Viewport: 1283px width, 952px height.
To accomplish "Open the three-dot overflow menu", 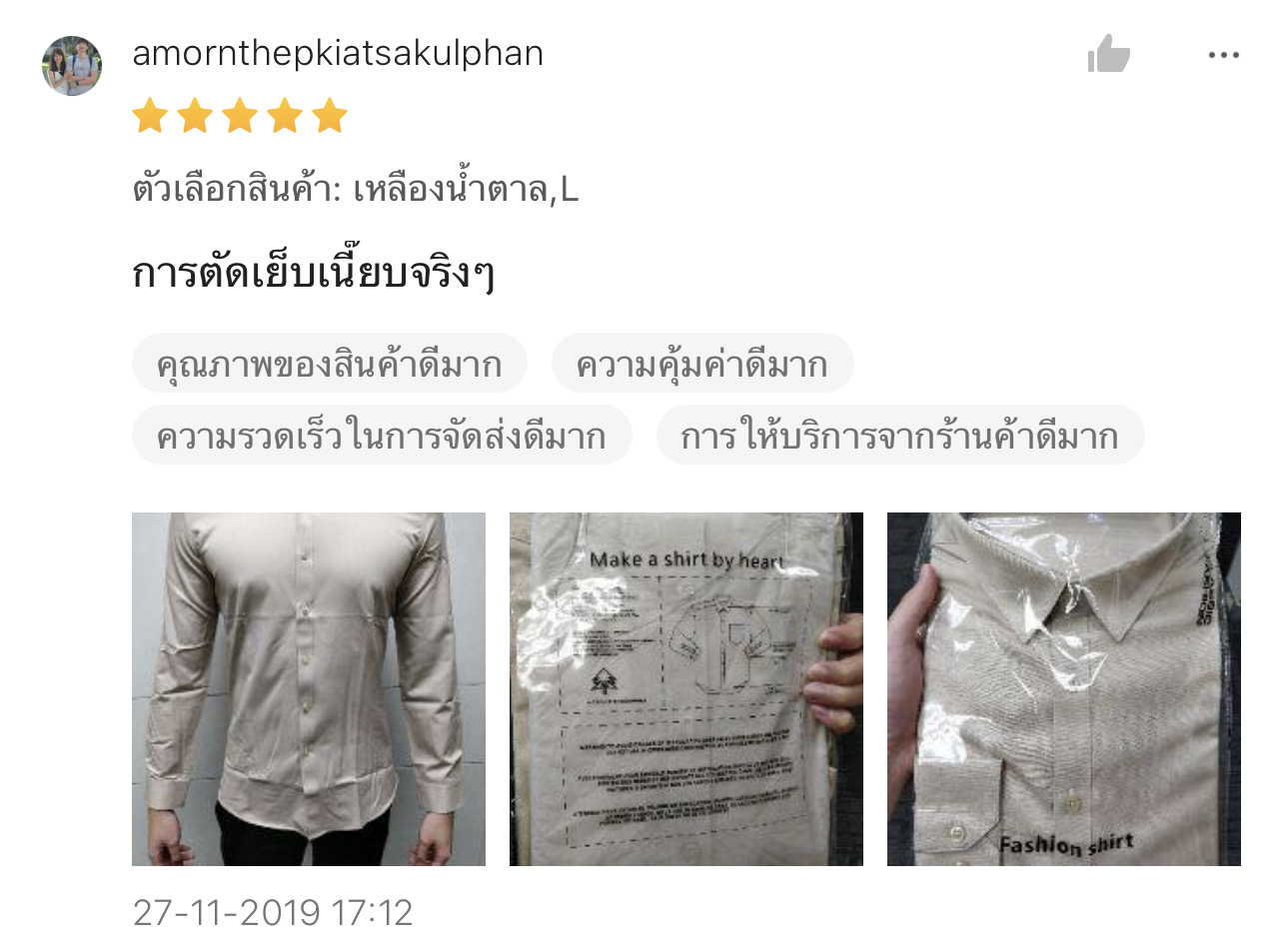I will (1223, 55).
